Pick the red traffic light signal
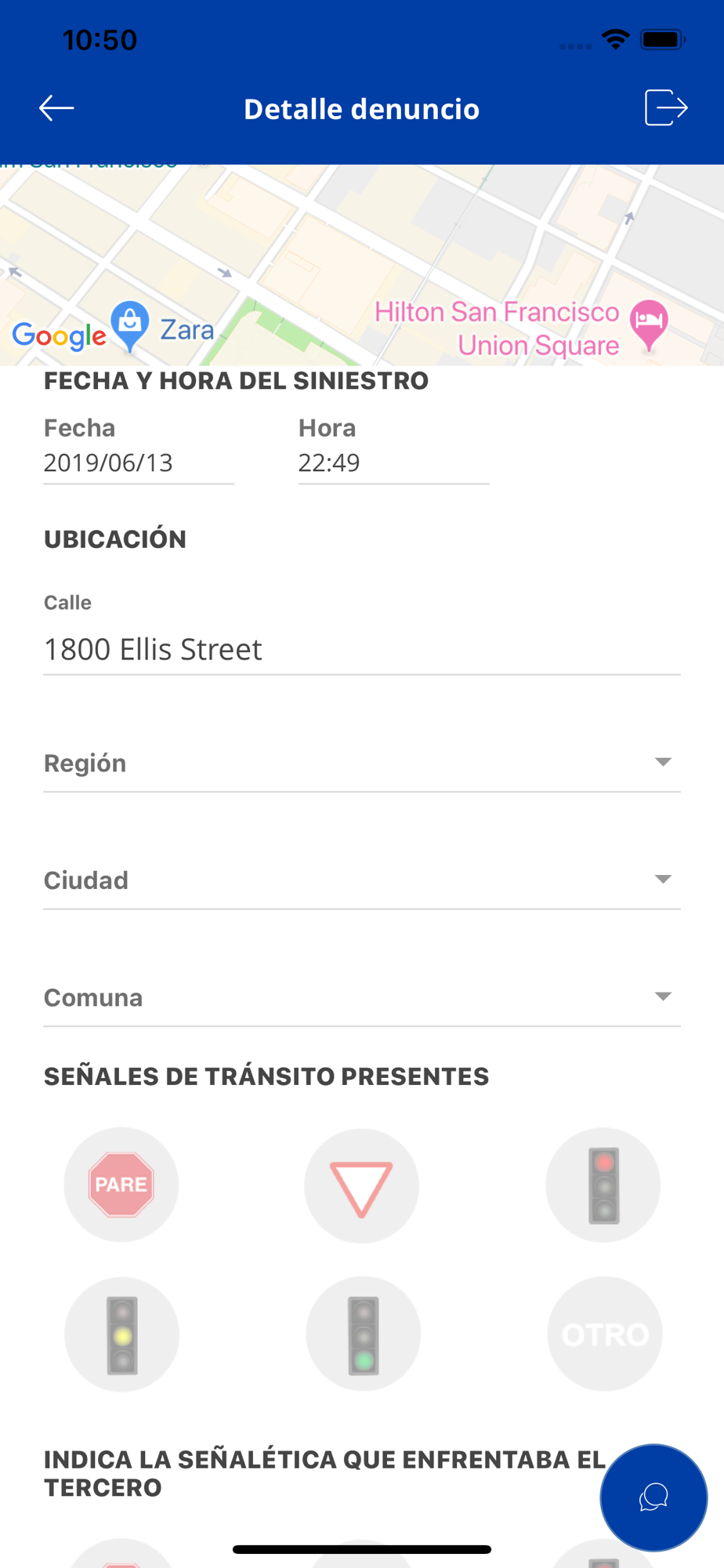This screenshot has width=724, height=1568. pyautogui.click(x=603, y=1185)
